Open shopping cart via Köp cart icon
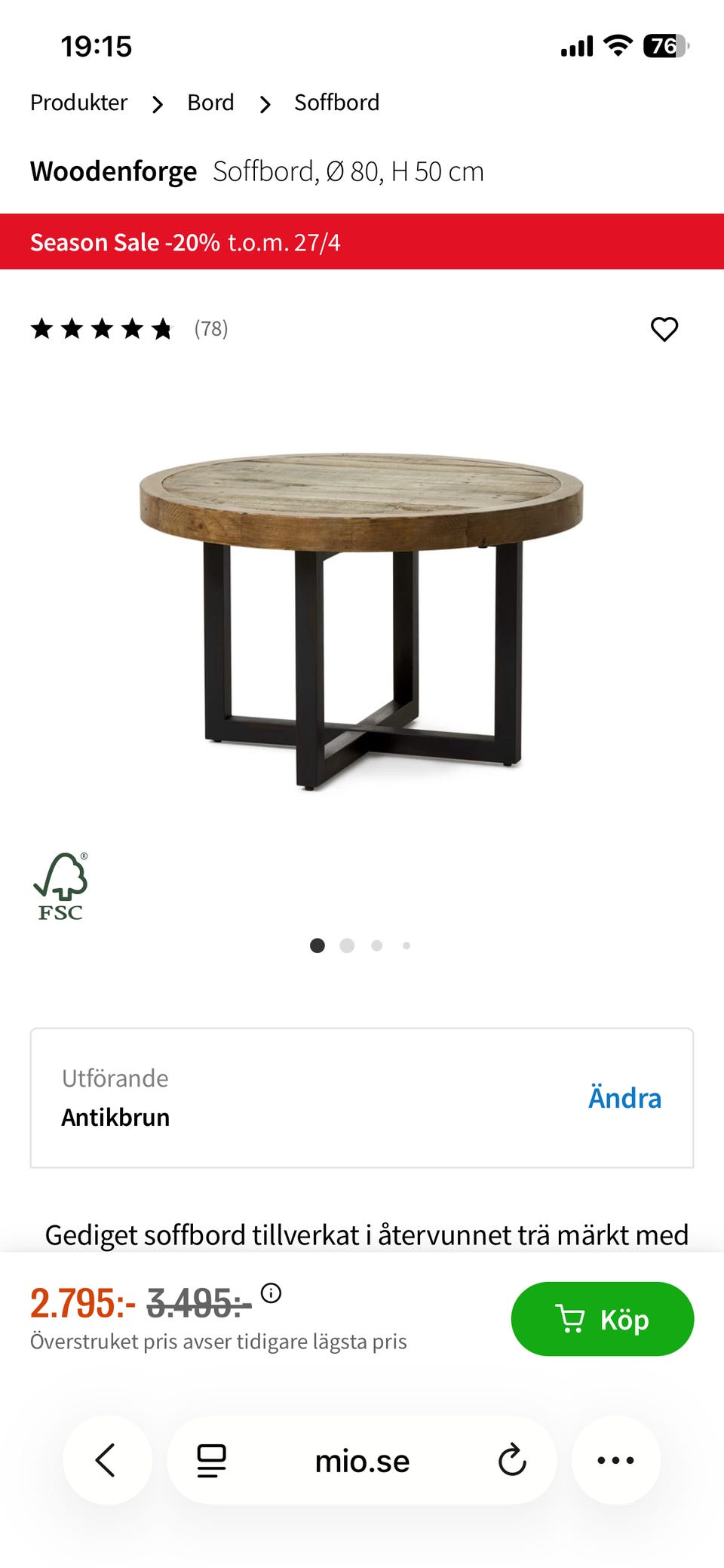 click(x=574, y=1317)
